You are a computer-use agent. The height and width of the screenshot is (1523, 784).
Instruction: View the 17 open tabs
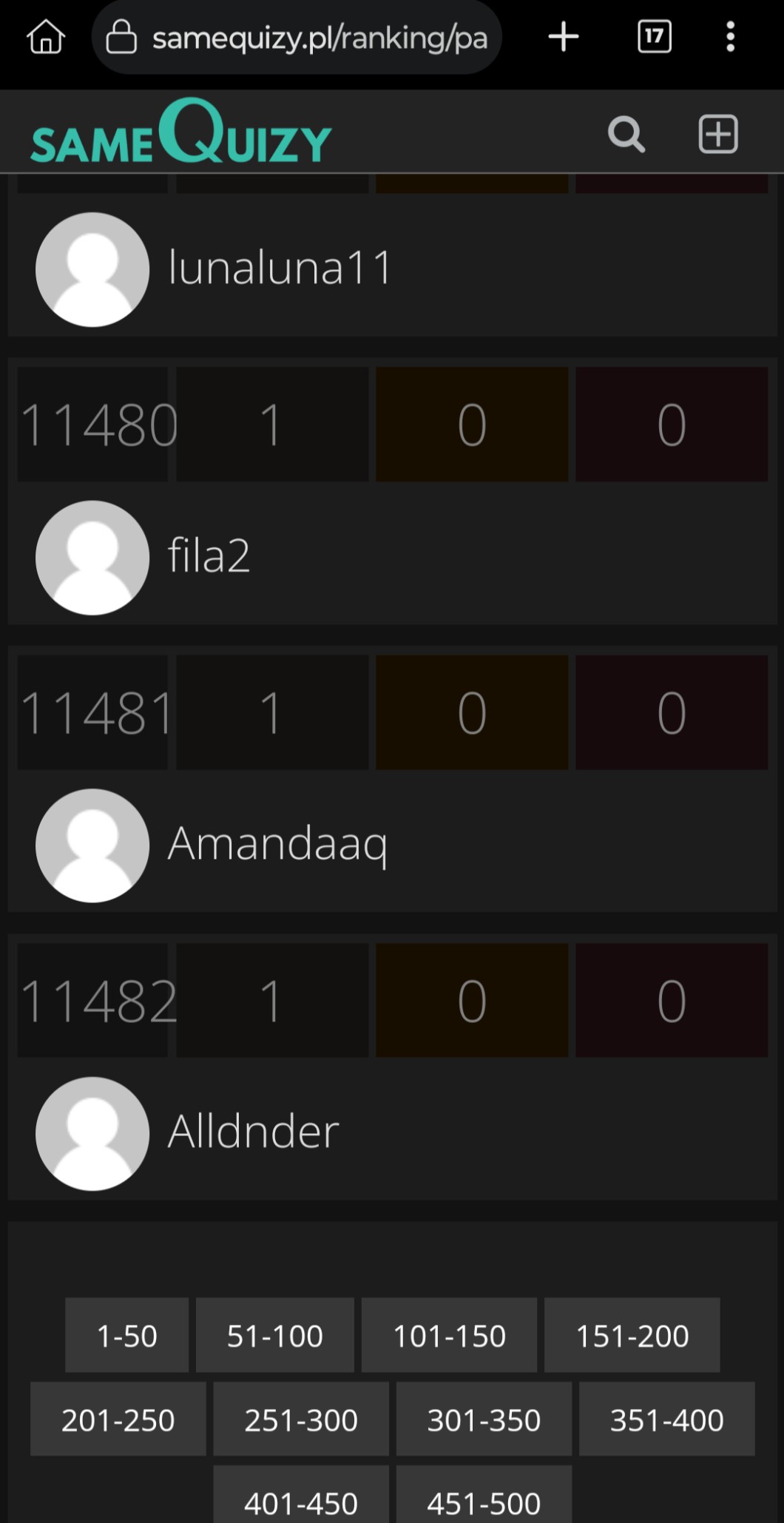point(655,37)
